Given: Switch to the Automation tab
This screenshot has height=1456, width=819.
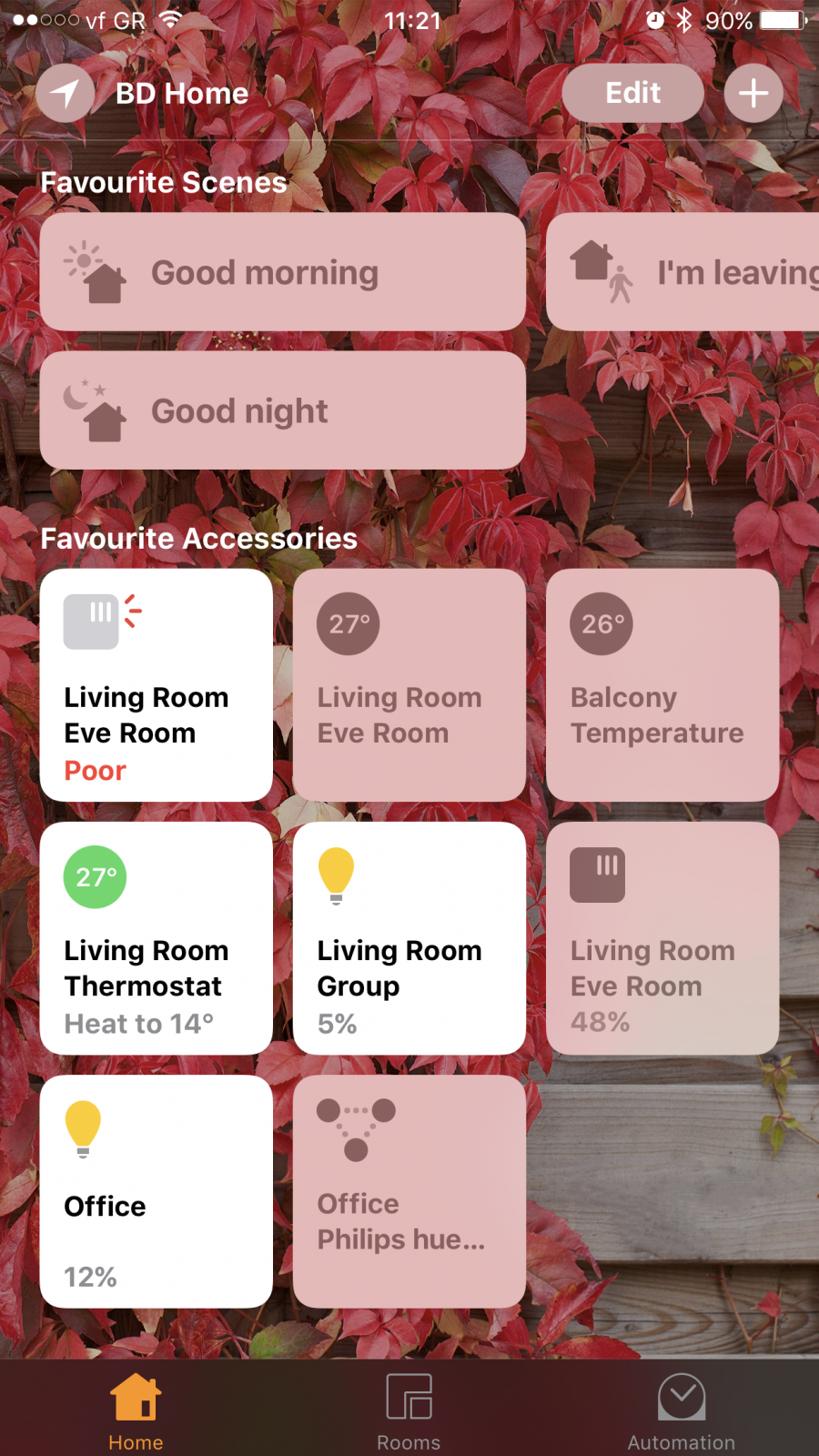Looking at the screenshot, I should click(681, 1412).
